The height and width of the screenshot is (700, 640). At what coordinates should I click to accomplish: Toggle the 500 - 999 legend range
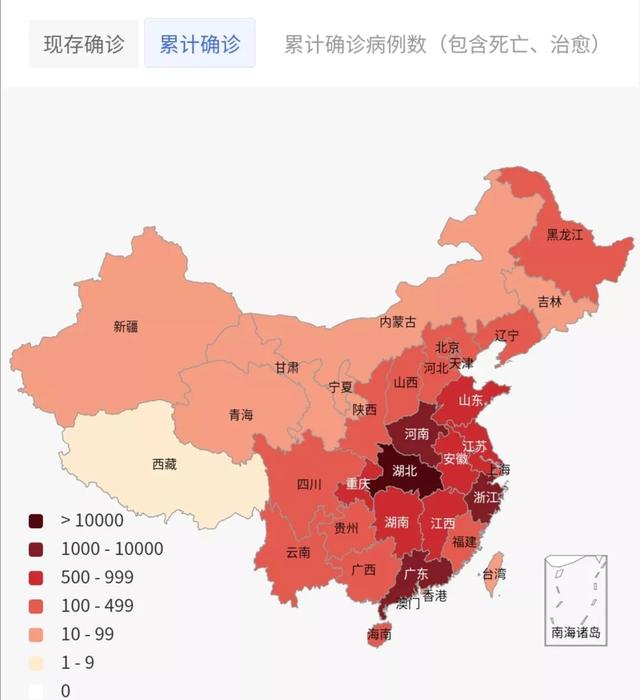coord(85,577)
